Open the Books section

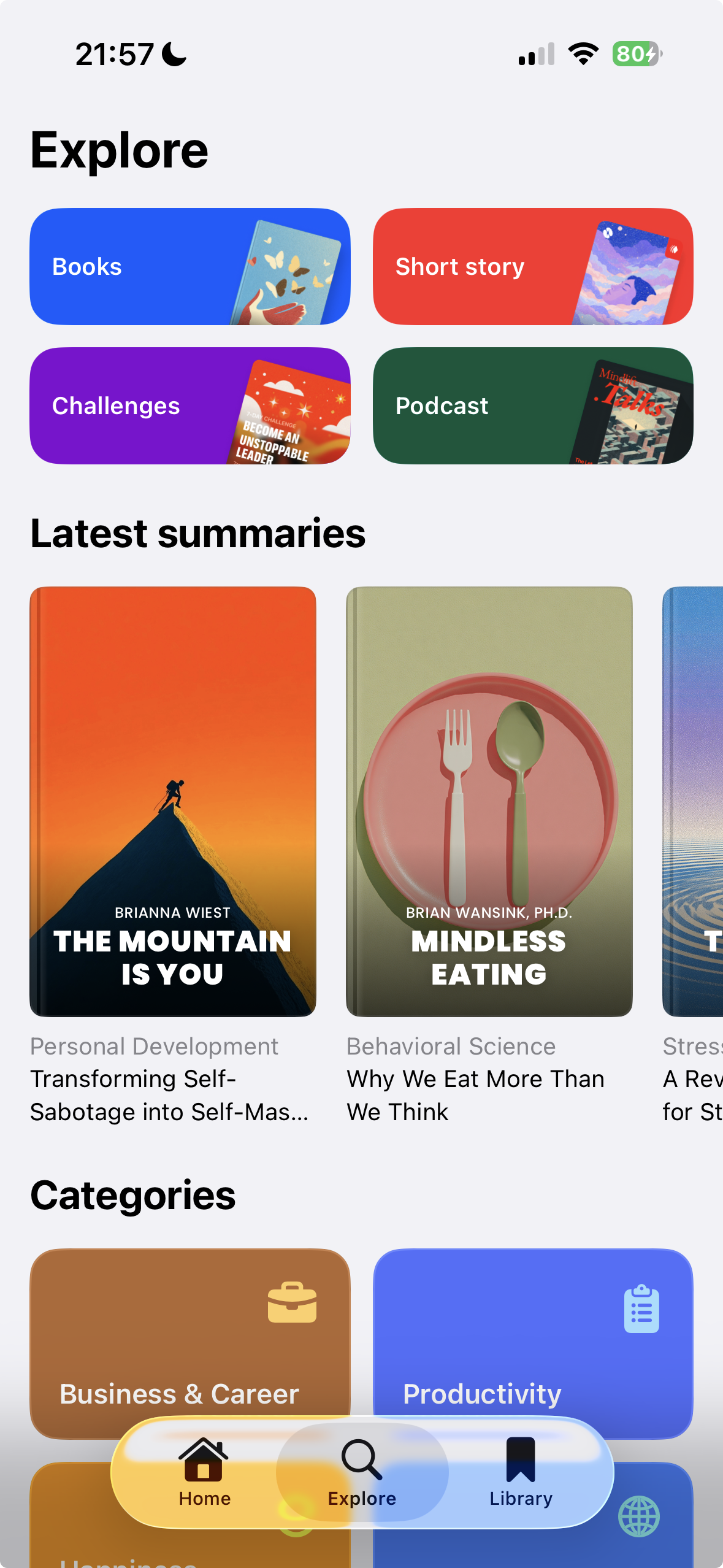point(189,266)
